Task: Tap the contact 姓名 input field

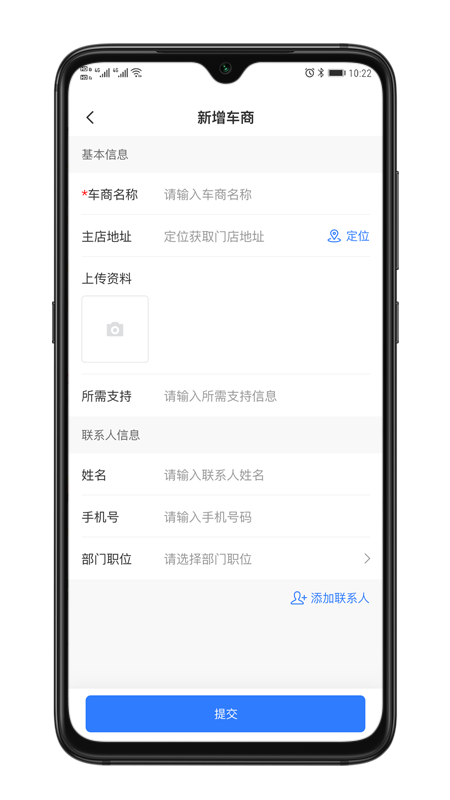Action: 266,476
